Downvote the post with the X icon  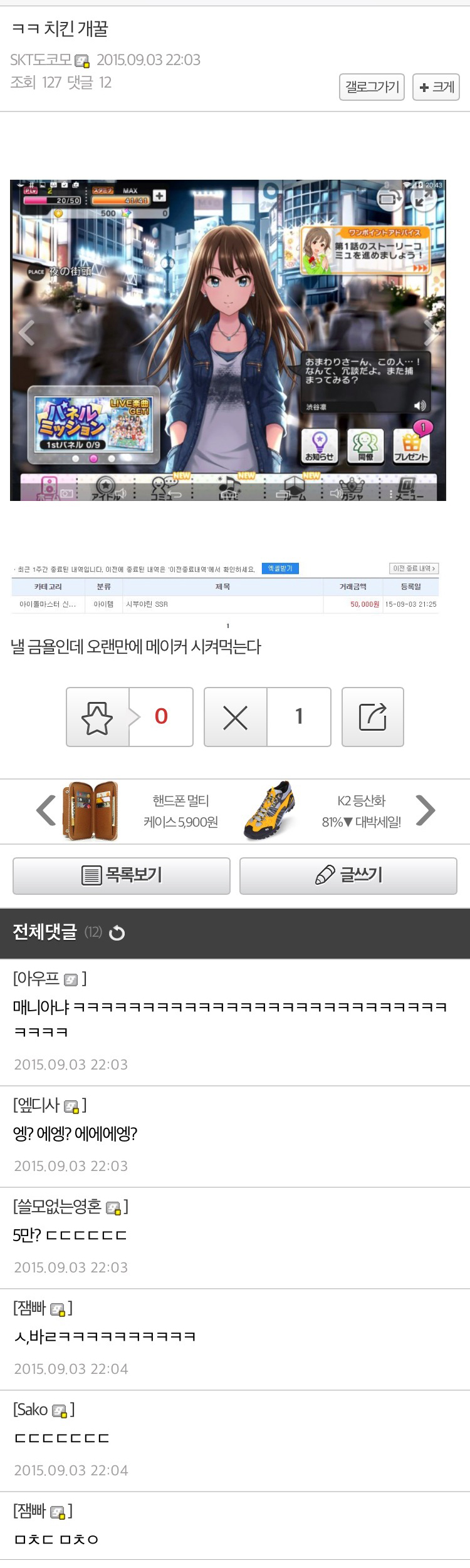[236, 717]
